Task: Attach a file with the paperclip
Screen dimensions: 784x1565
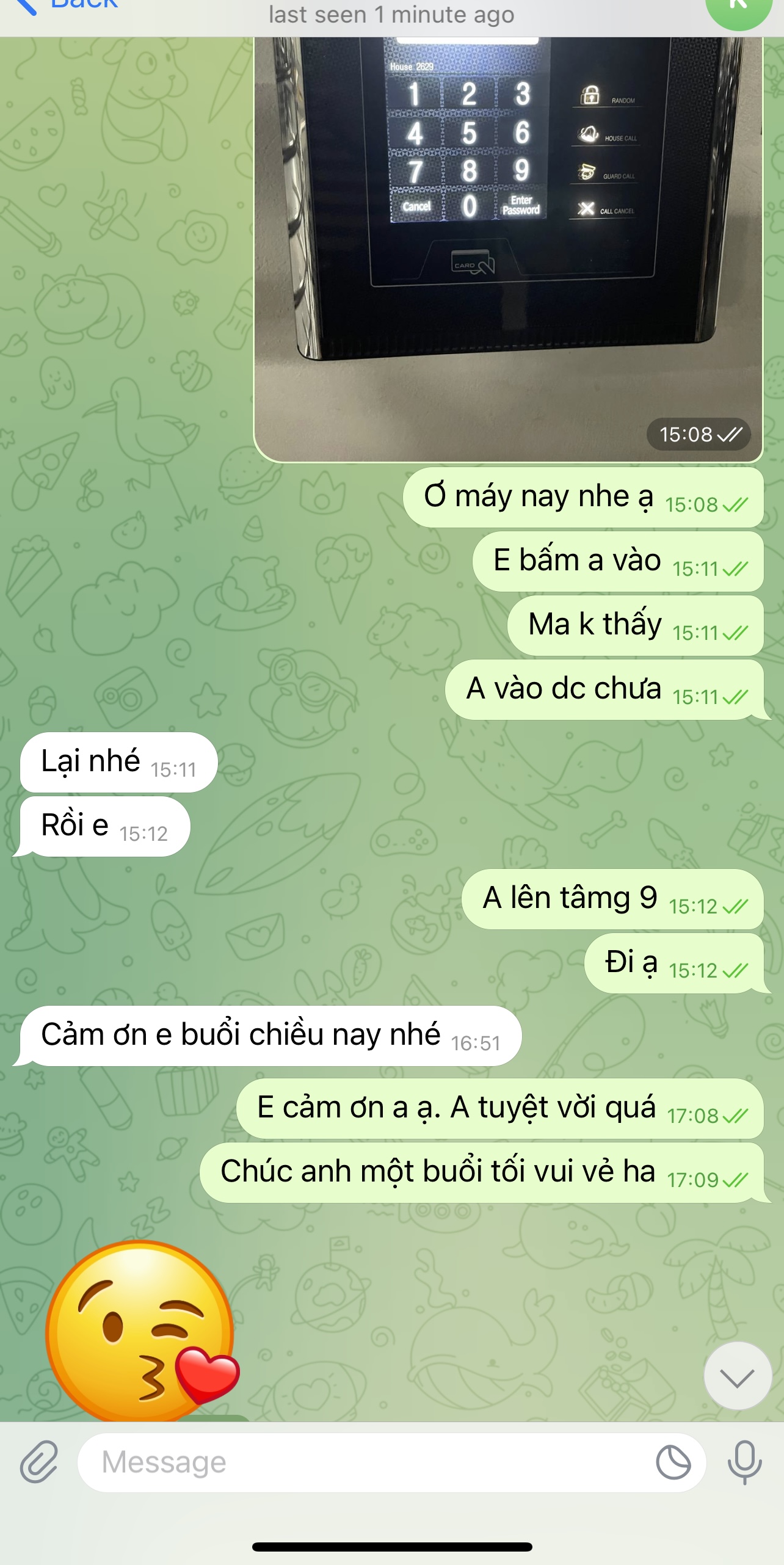Action: pos(39,1462)
